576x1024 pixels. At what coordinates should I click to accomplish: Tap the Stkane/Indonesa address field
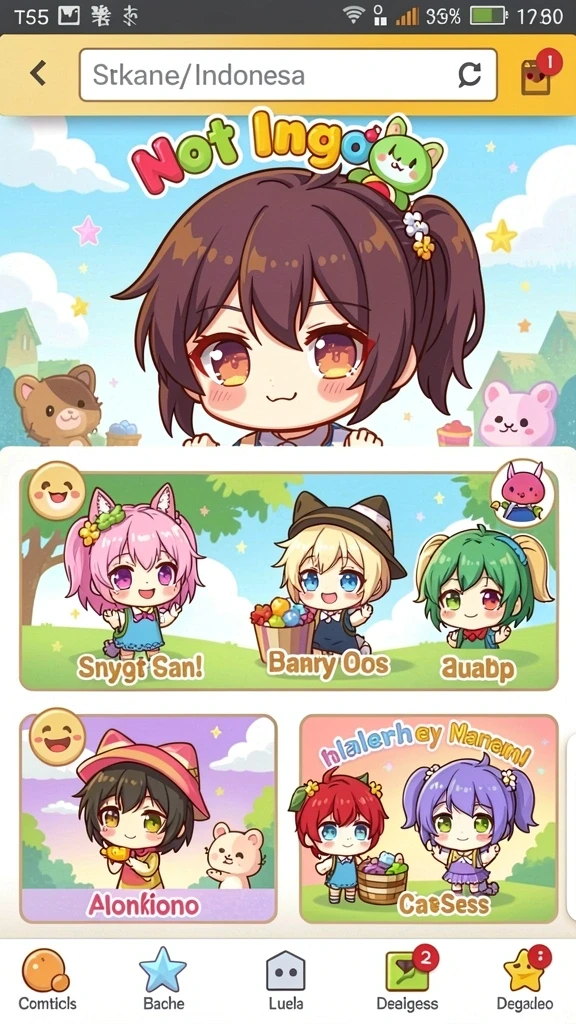[x=288, y=74]
